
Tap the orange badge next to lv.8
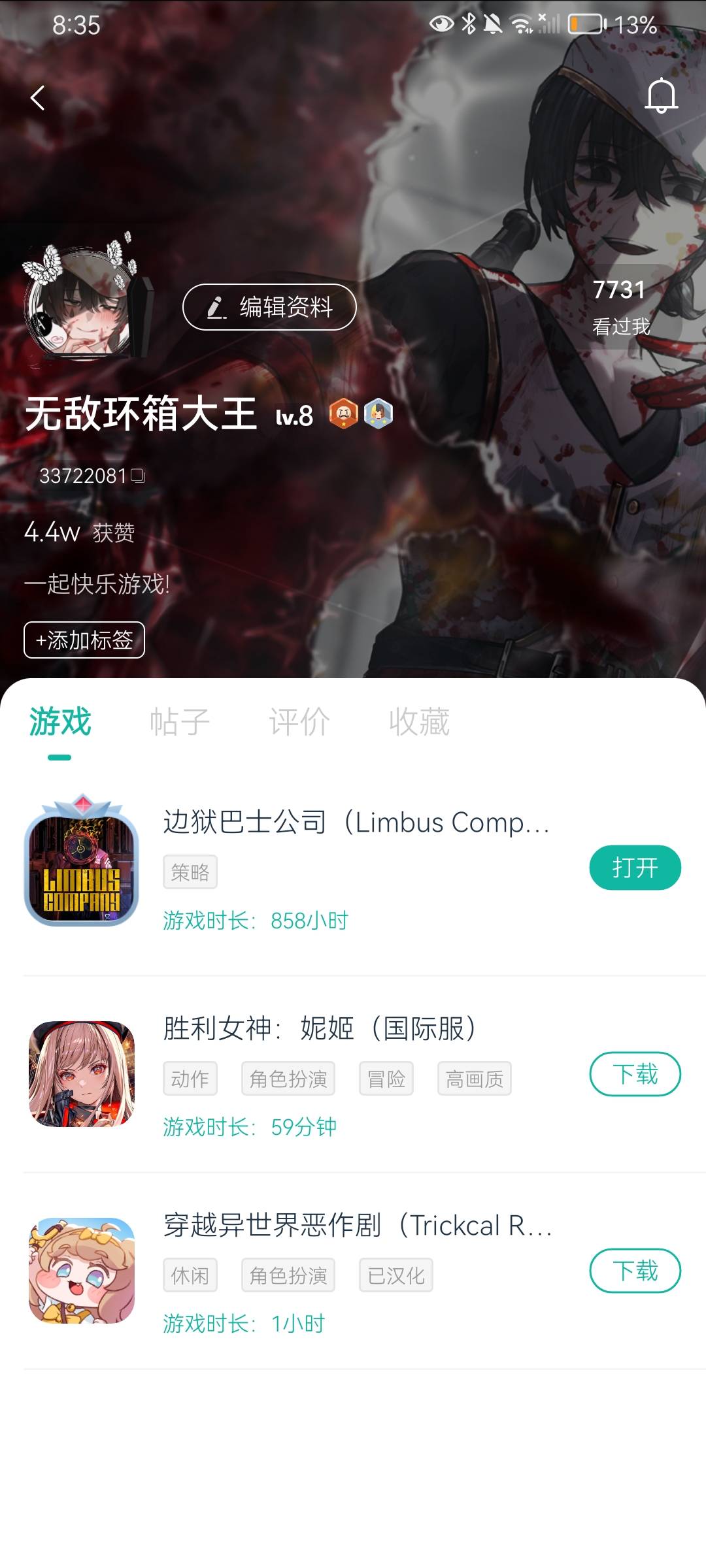pos(343,414)
